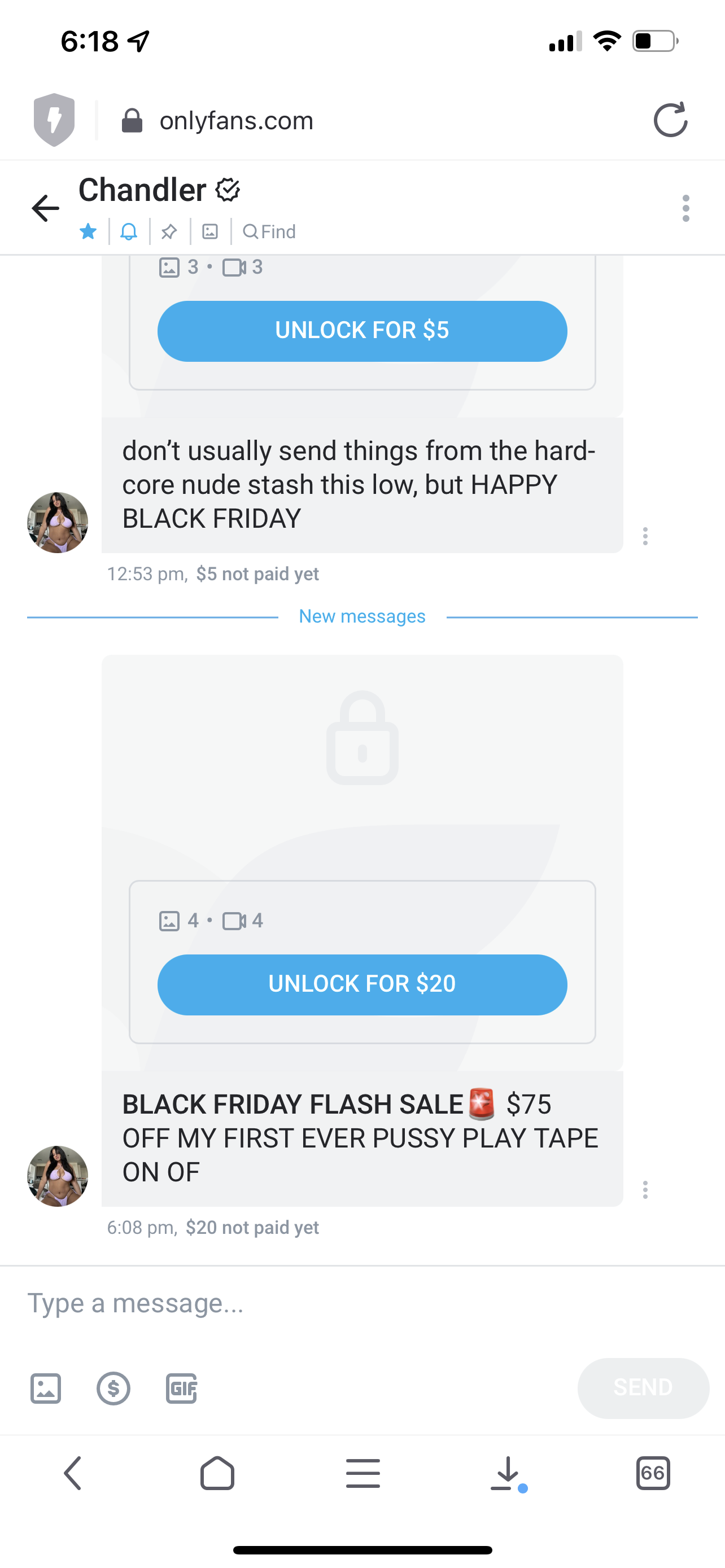725x1568 pixels.
Task: Open the chat overflow menu
Action: (685, 209)
